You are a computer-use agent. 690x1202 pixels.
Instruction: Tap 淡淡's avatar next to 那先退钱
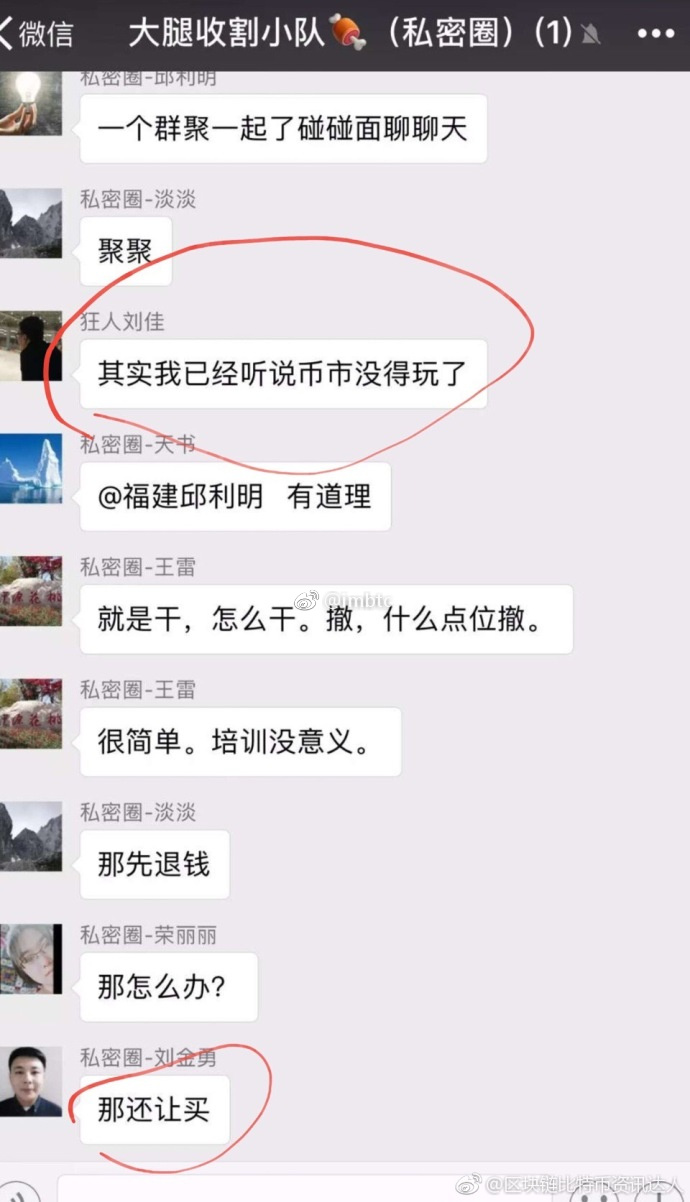click(x=30, y=836)
